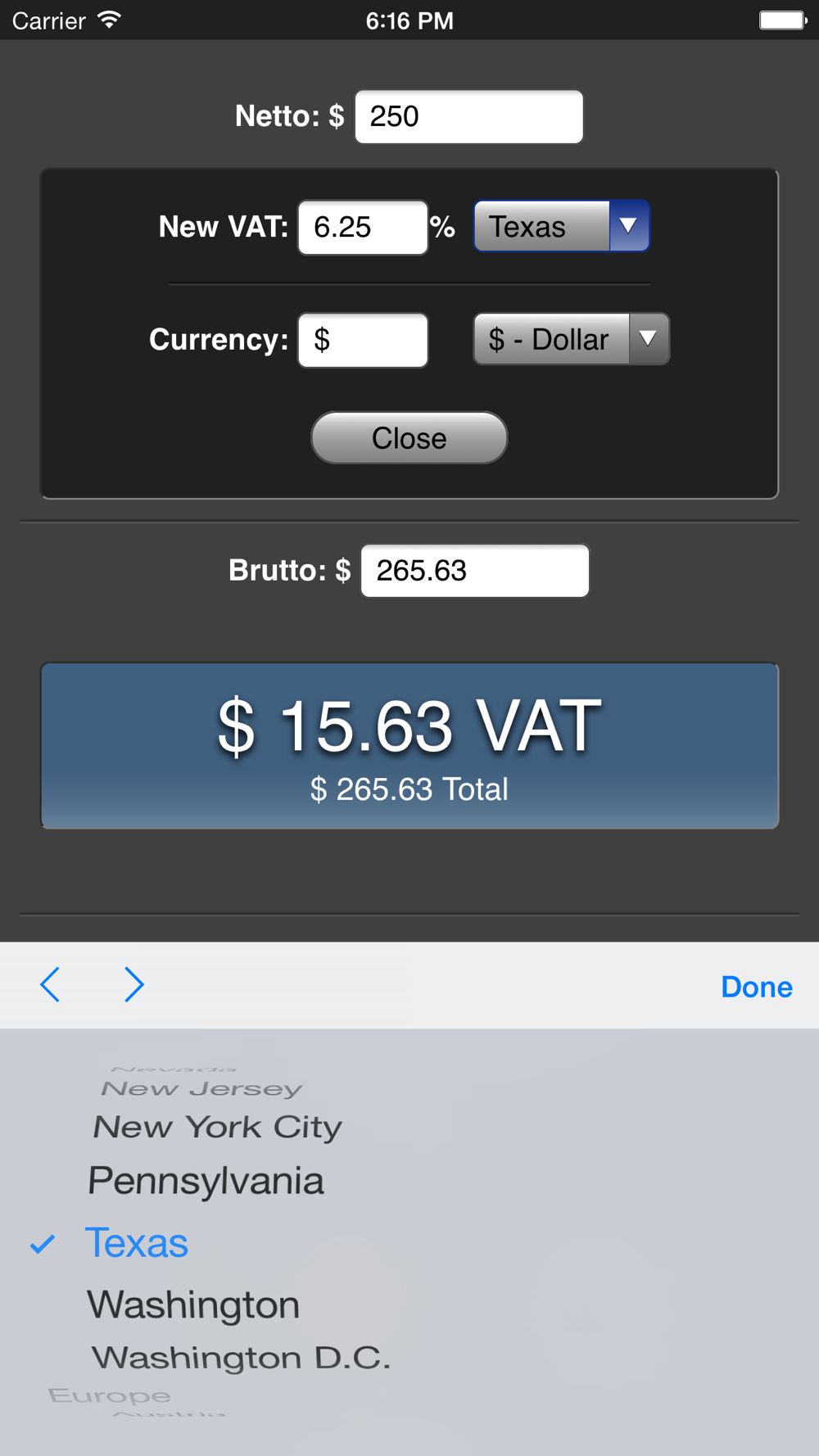Tap the Brutto amount field

tap(475, 571)
